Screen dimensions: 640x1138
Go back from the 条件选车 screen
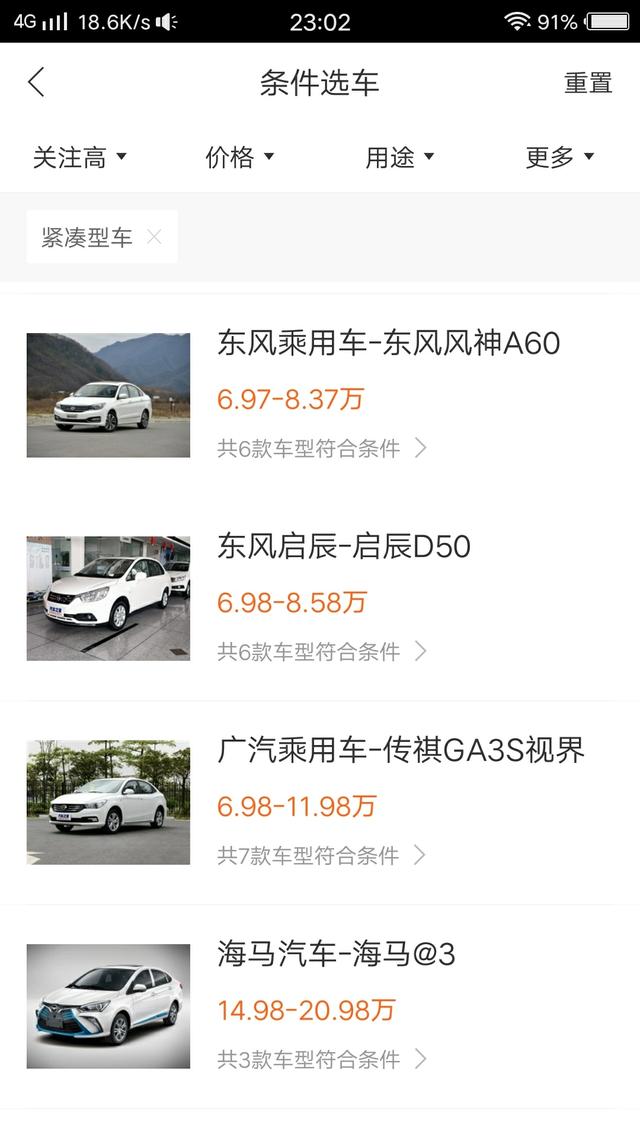tap(36, 82)
